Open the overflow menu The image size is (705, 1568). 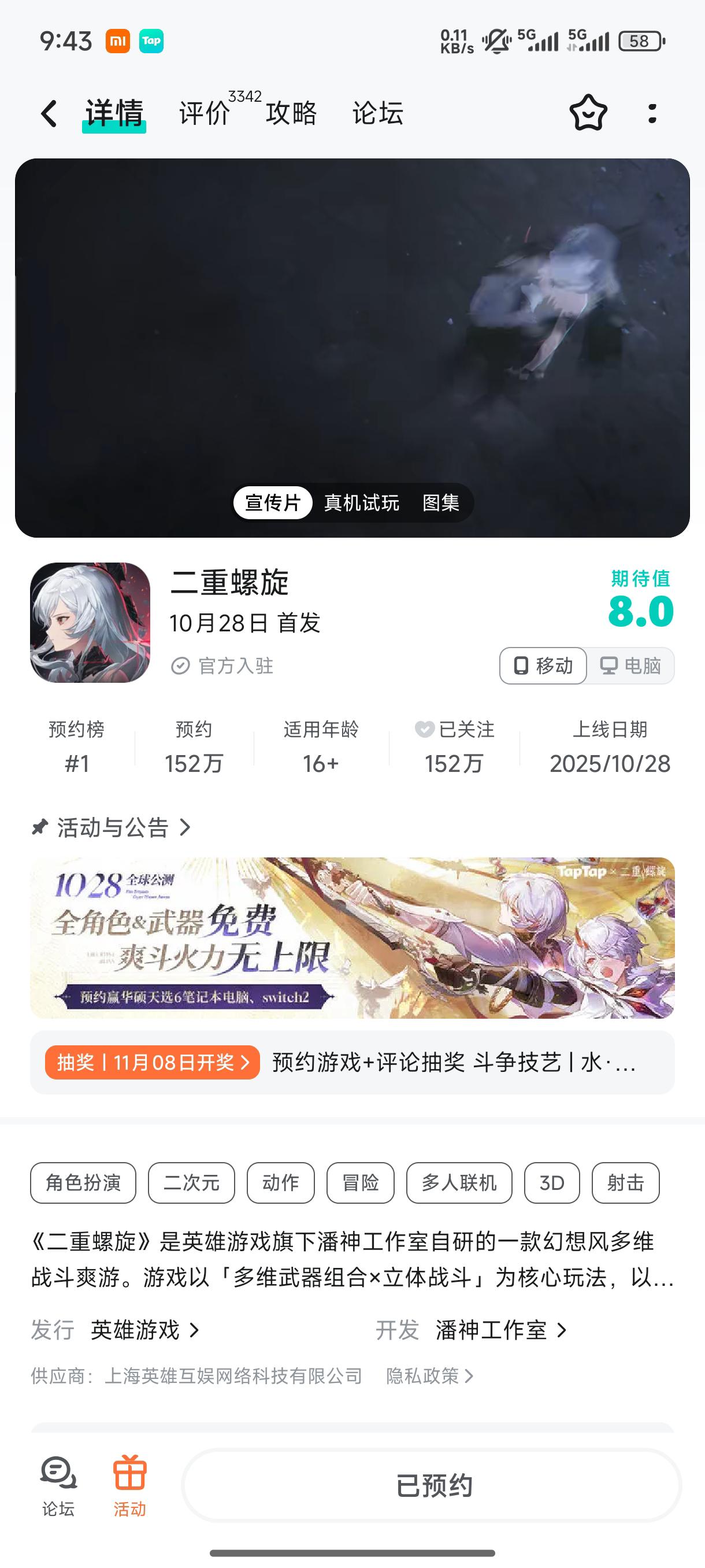click(652, 114)
